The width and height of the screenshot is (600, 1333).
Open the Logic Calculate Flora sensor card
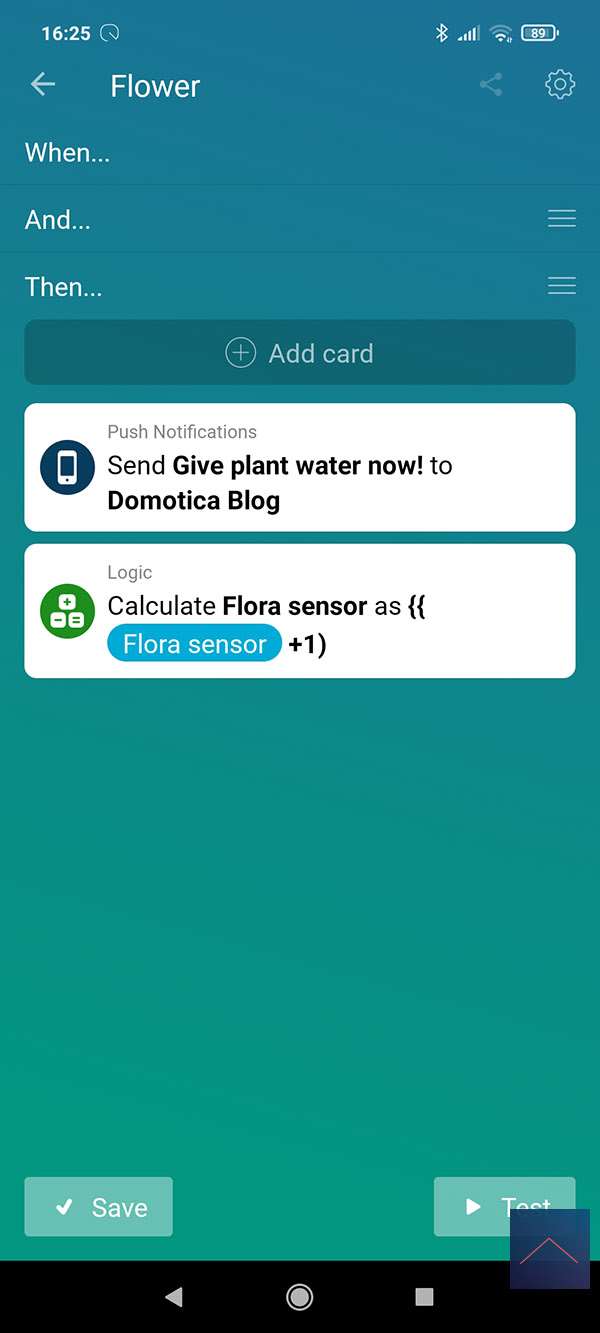click(x=300, y=611)
